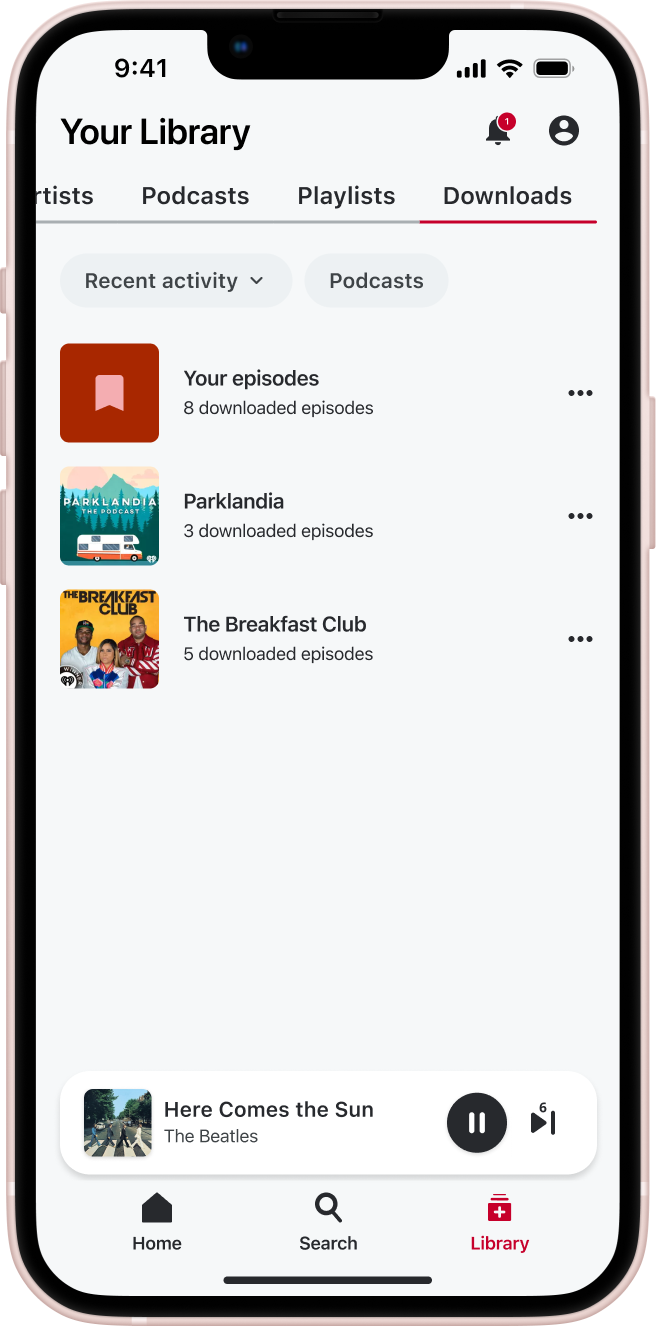
Task: Go to the Home tab
Action: pyautogui.click(x=157, y=1222)
